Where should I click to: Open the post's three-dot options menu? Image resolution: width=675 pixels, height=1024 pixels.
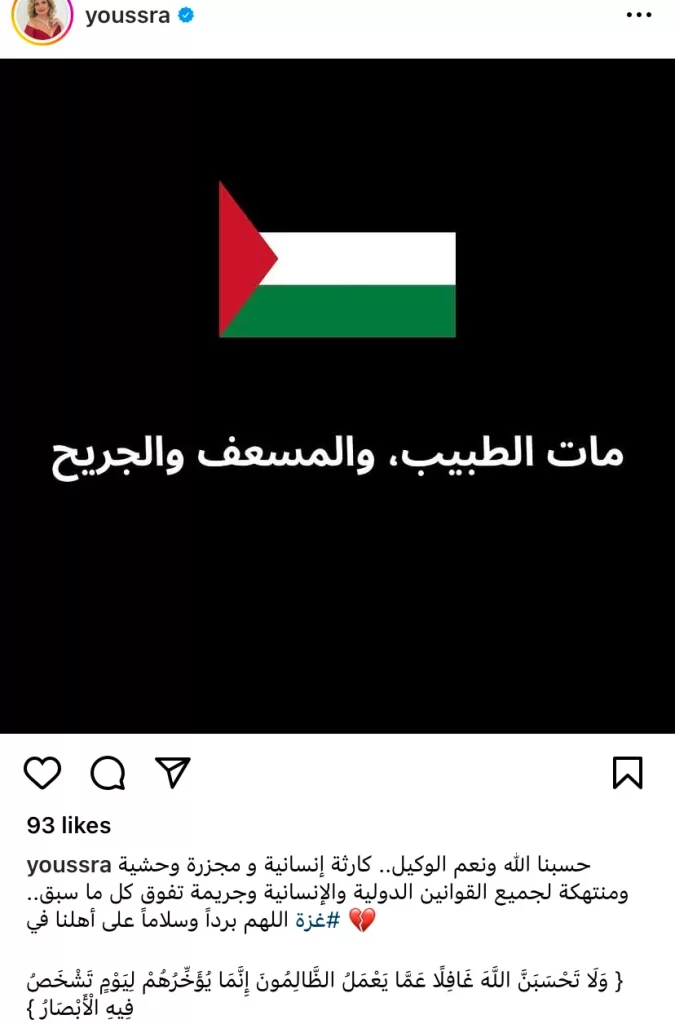point(638,16)
